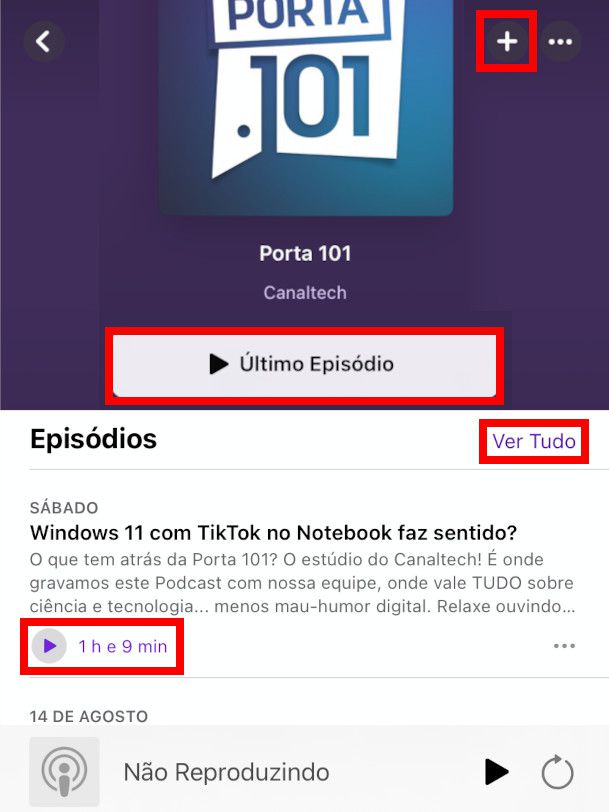This screenshot has width=609, height=812.
Task: Open the podcast's top overflow menu
Action: pos(561,42)
